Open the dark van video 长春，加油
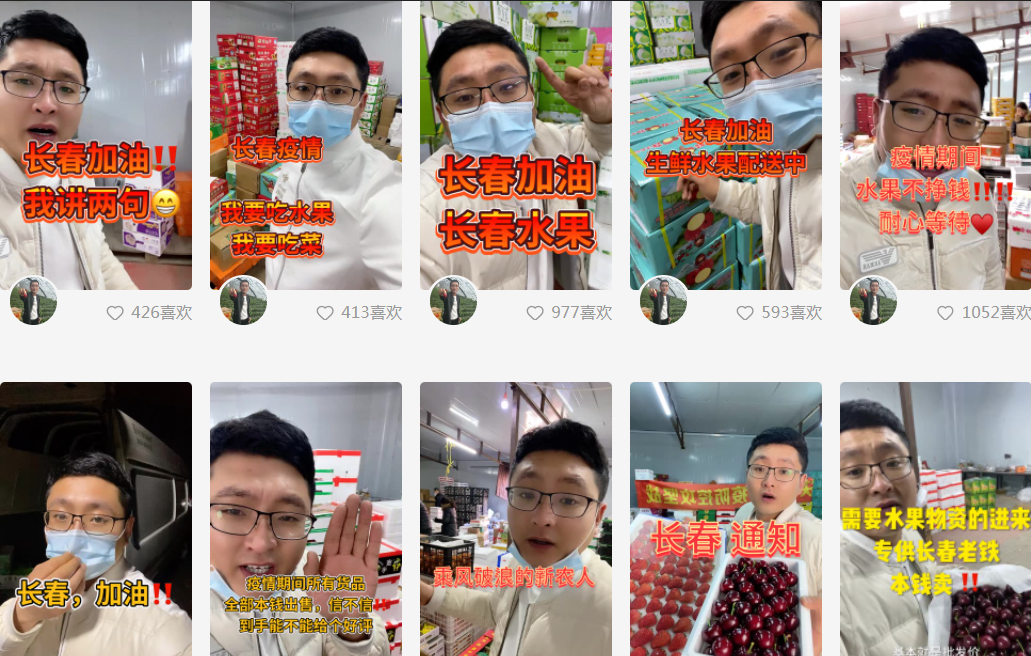The image size is (1031, 656). [x=95, y=518]
